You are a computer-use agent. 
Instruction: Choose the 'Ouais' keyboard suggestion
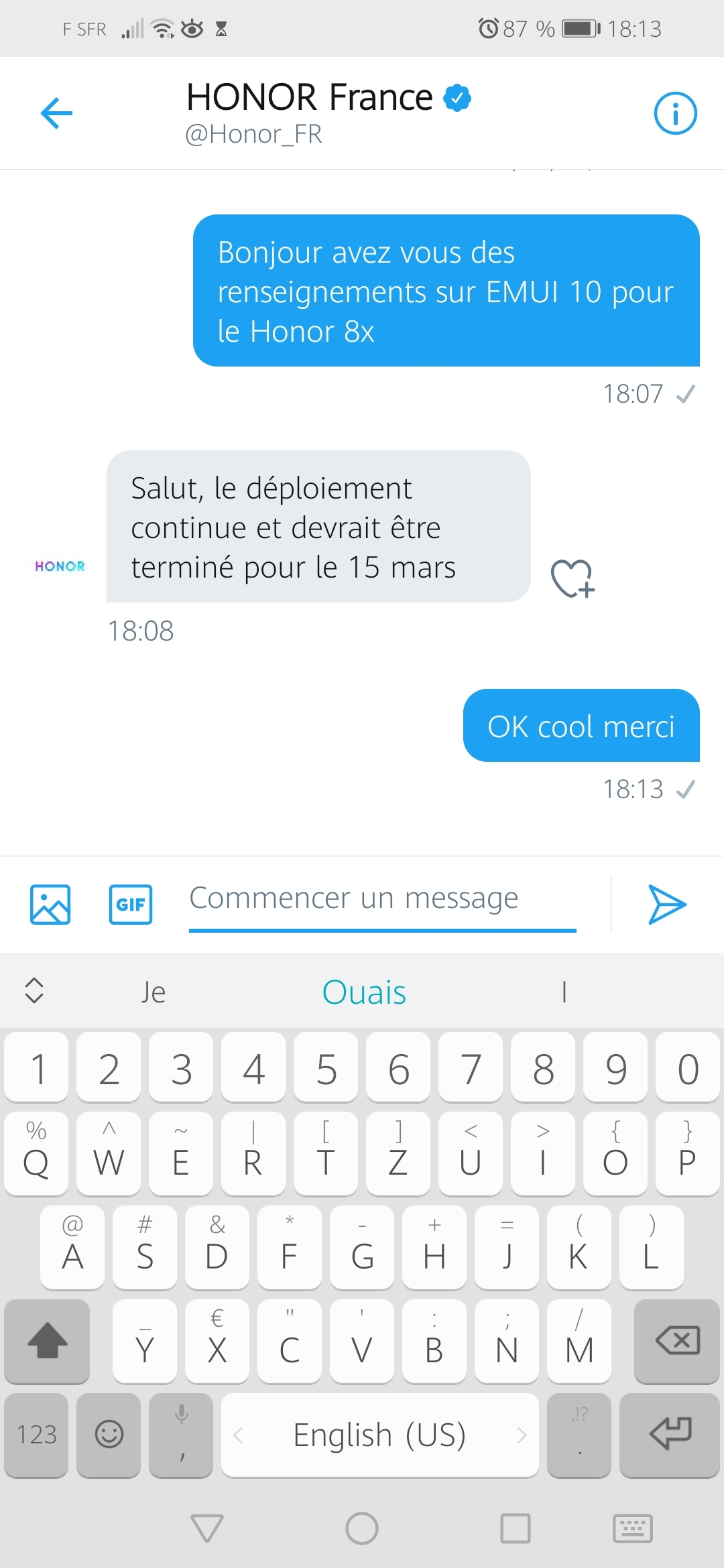(x=364, y=992)
